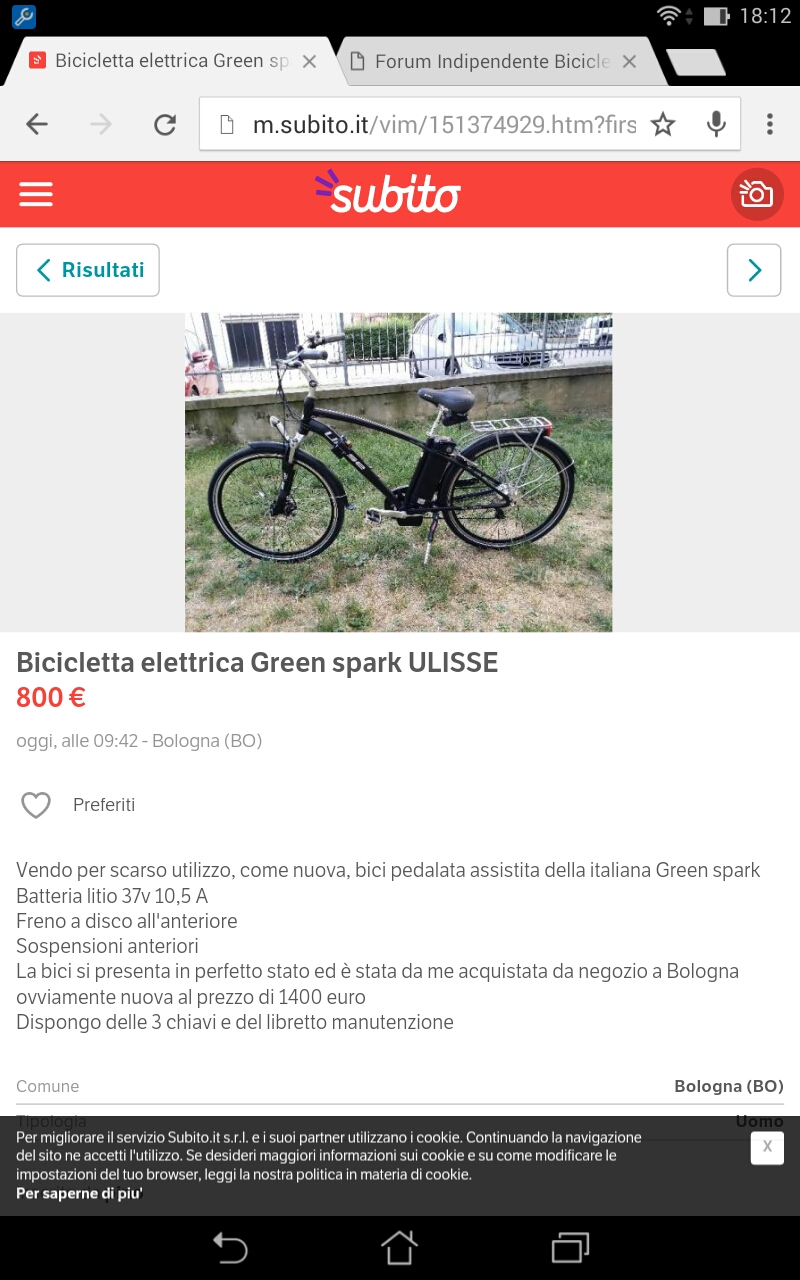Add the listing to Preferiti
The image size is (800, 1280).
(x=78, y=805)
